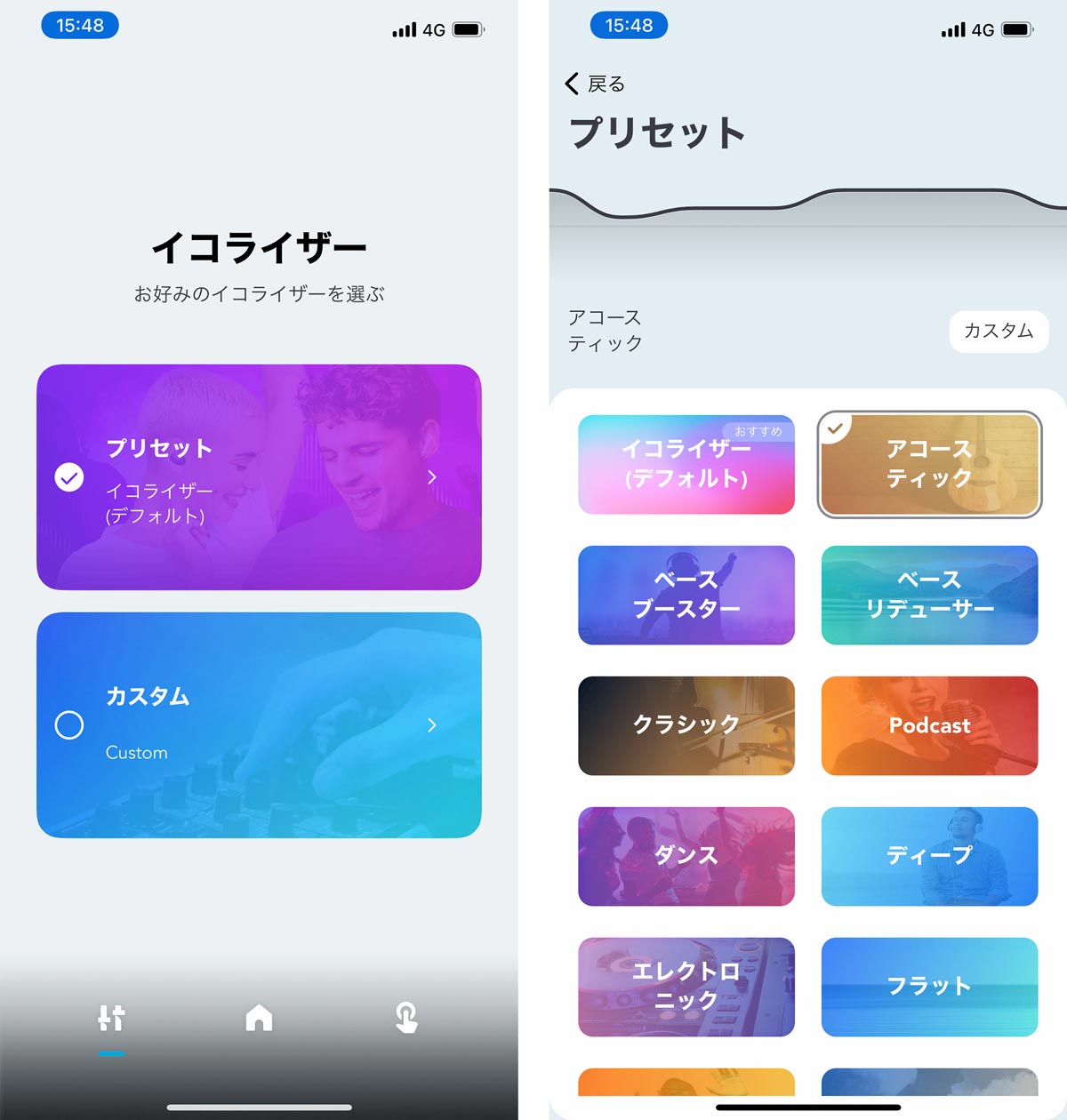The height and width of the screenshot is (1120, 1067).
Task: Select the イコライザー(デフォルト) preset
Action: click(686, 464)
